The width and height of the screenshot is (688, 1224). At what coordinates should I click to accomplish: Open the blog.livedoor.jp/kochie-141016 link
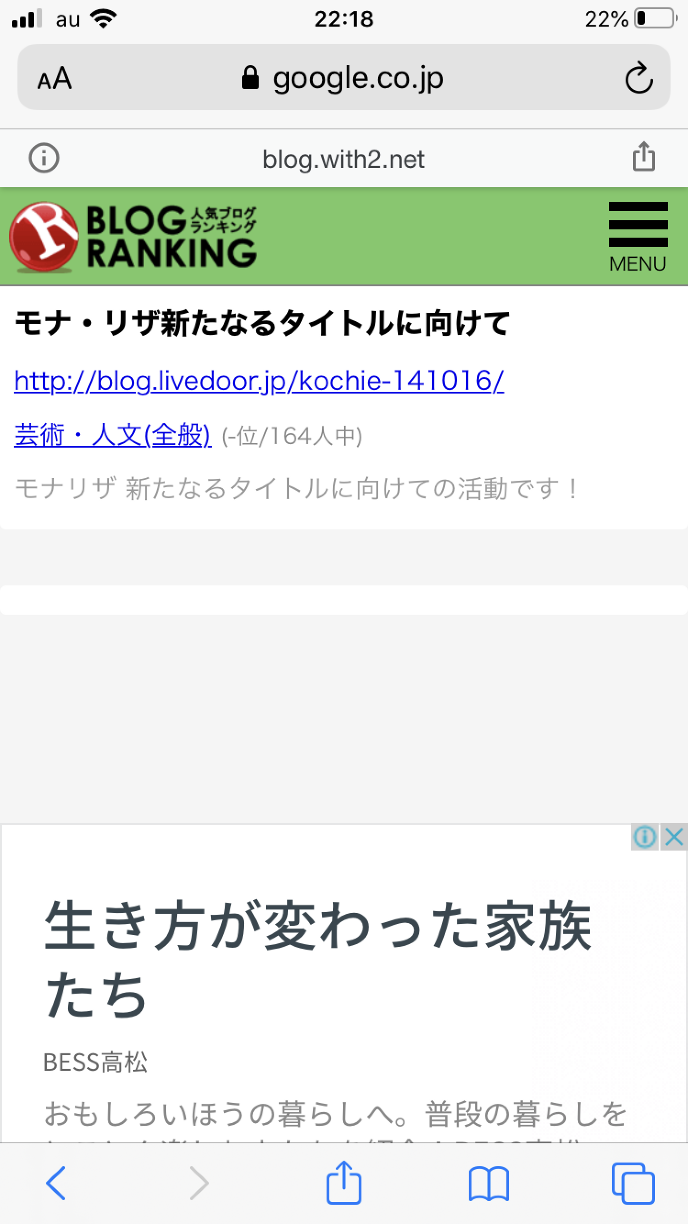pos(259,380)
